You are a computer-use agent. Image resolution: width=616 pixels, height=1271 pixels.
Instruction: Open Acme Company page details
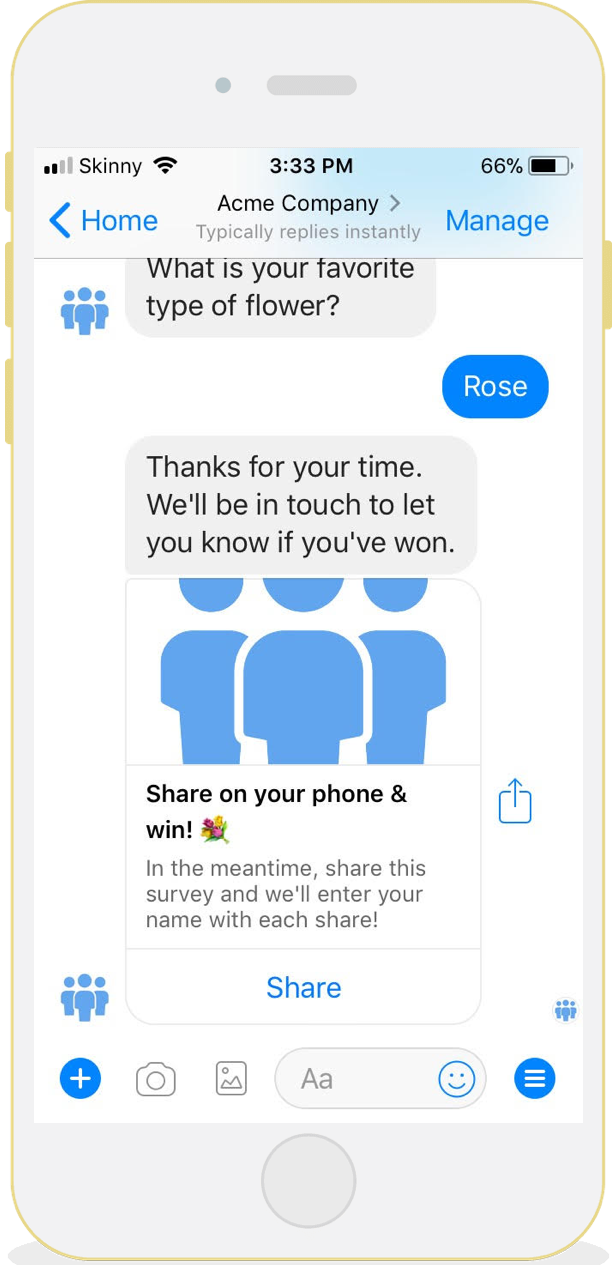click(308, 204)
